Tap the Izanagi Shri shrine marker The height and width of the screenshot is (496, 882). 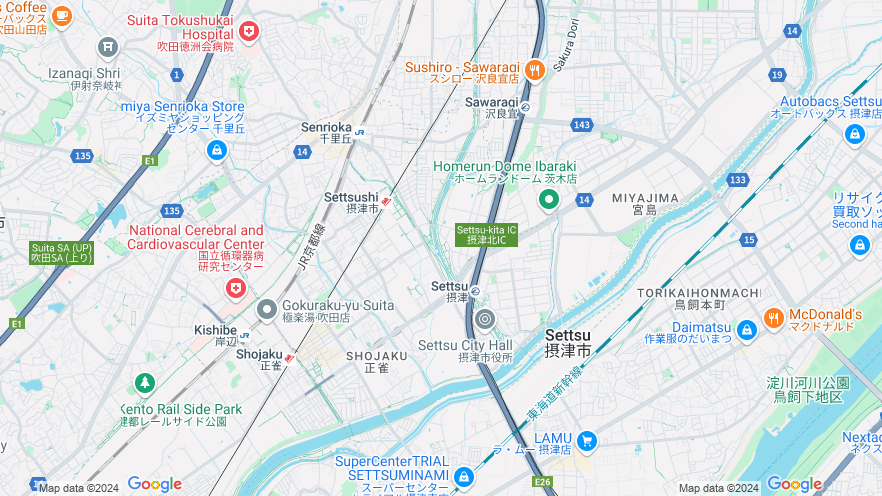[108, 47]
